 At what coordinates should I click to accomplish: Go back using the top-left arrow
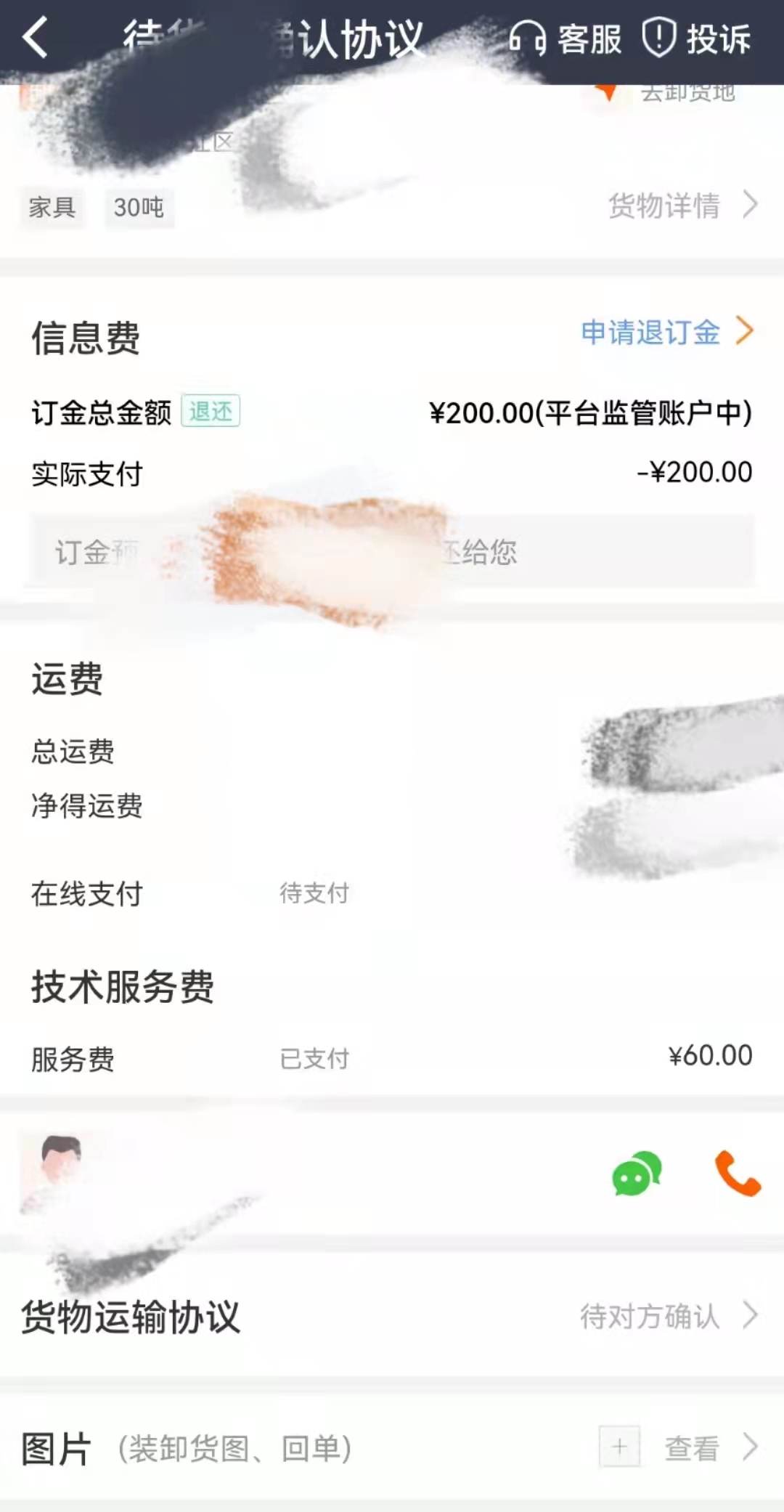click(35, 38)
